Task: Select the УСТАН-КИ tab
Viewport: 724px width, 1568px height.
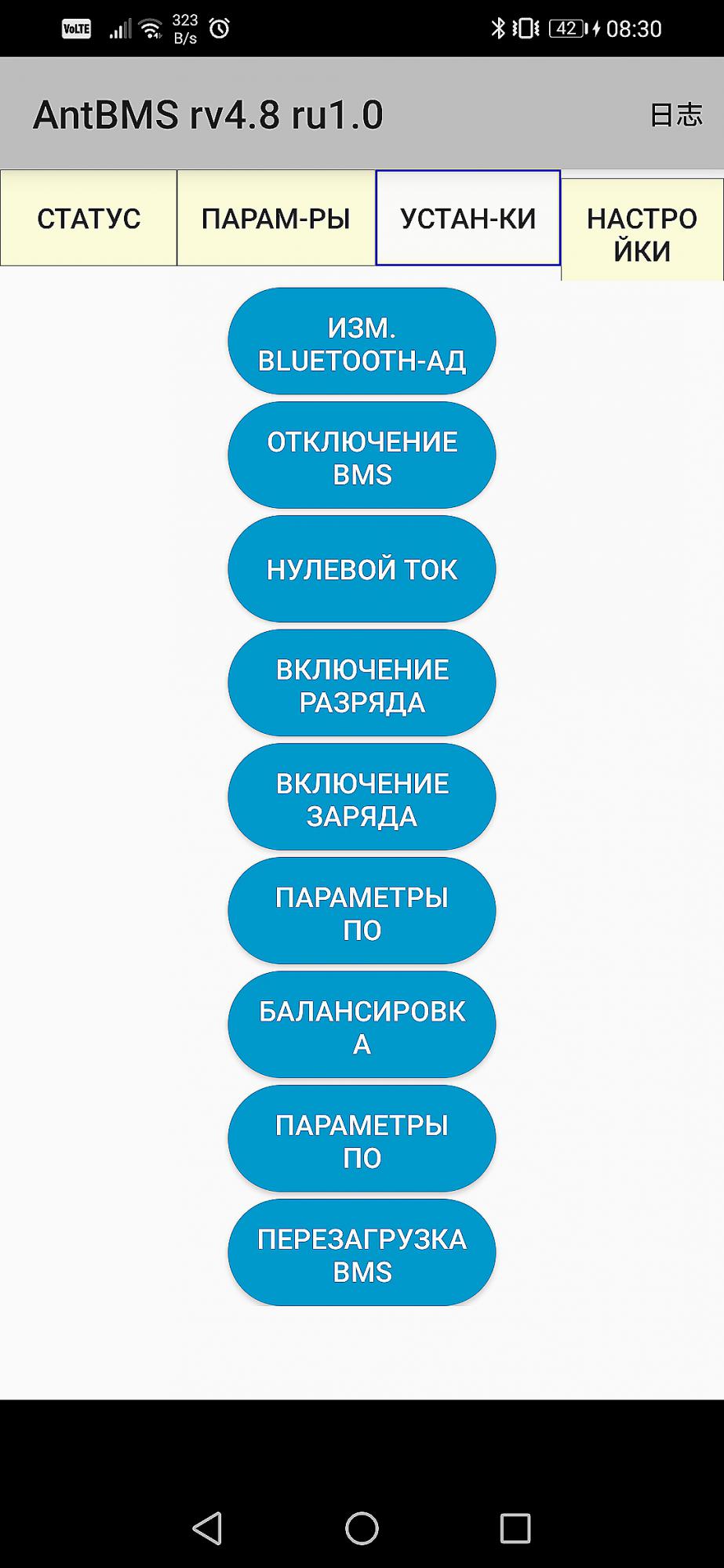Action: 468,218
